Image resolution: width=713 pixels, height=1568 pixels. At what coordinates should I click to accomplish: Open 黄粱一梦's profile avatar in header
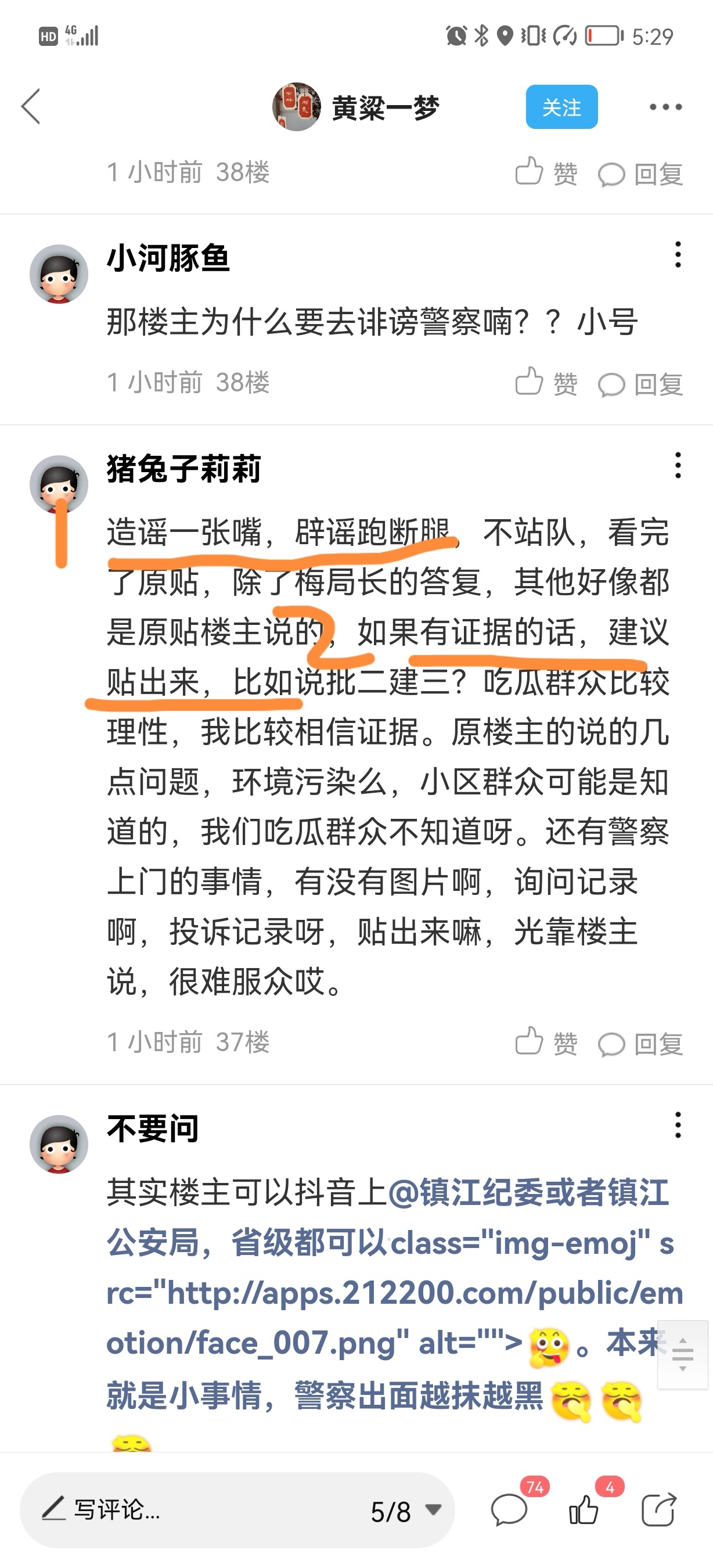tap(296, 107)
